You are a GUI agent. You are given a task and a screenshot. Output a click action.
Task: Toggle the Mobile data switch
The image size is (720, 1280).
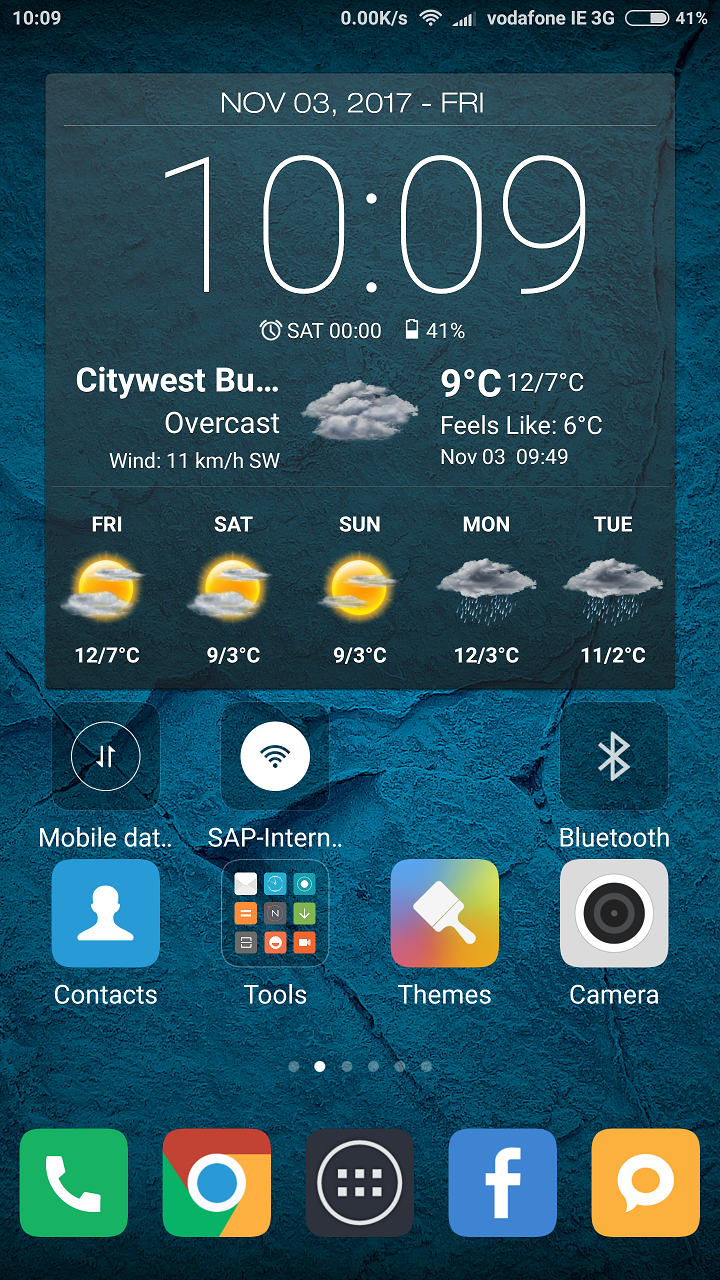[x=106, y=757]
